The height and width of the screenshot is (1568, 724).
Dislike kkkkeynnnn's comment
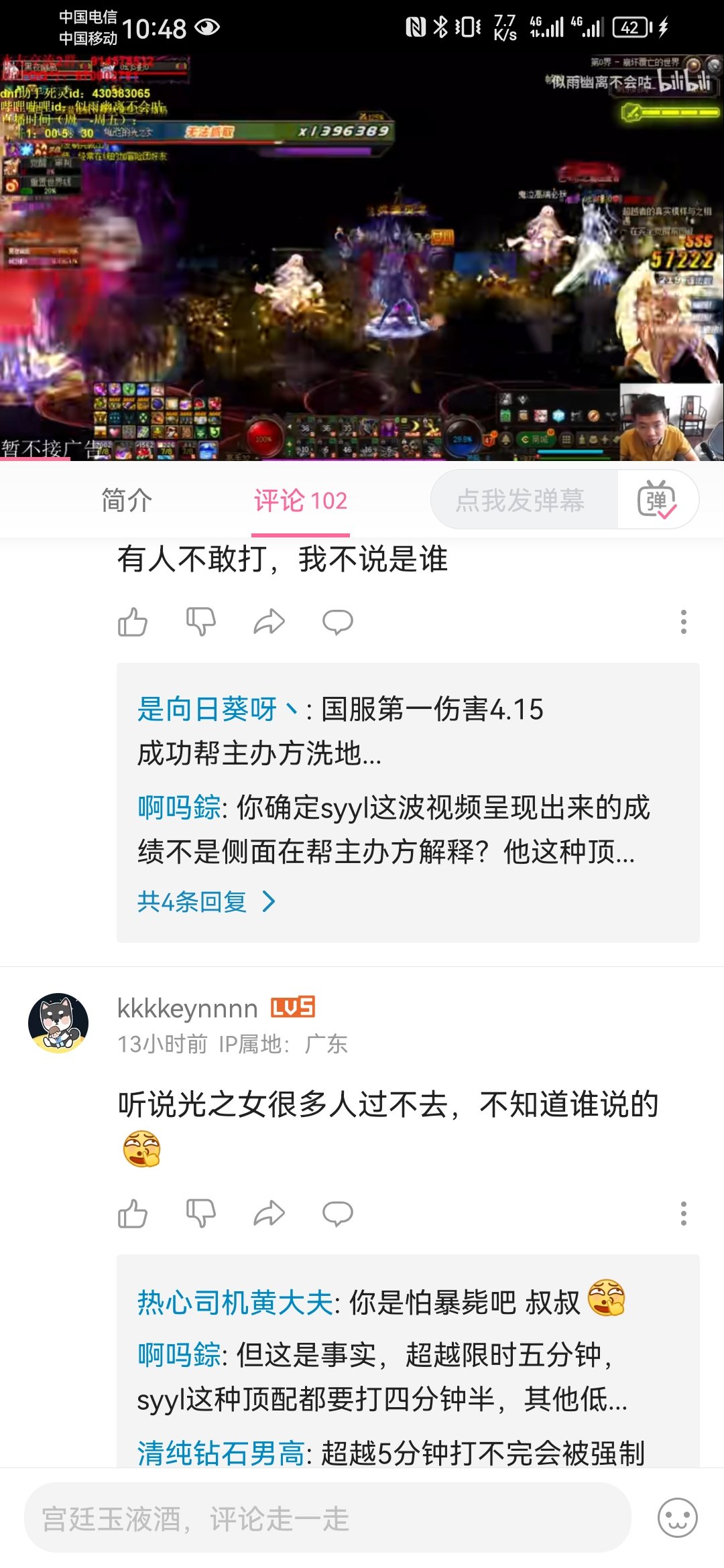tap(201, 1214)
